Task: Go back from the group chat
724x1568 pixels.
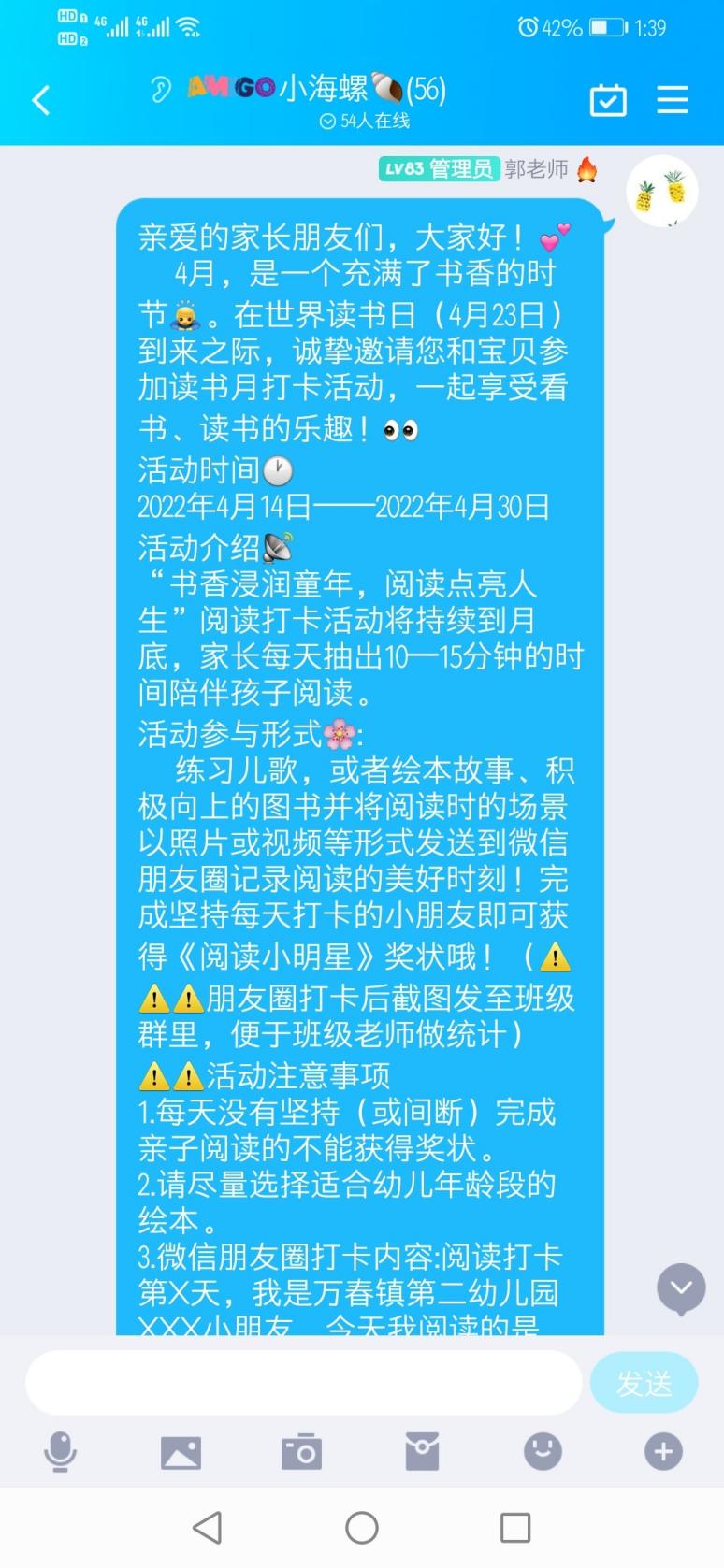Action: tap(40, 100)
